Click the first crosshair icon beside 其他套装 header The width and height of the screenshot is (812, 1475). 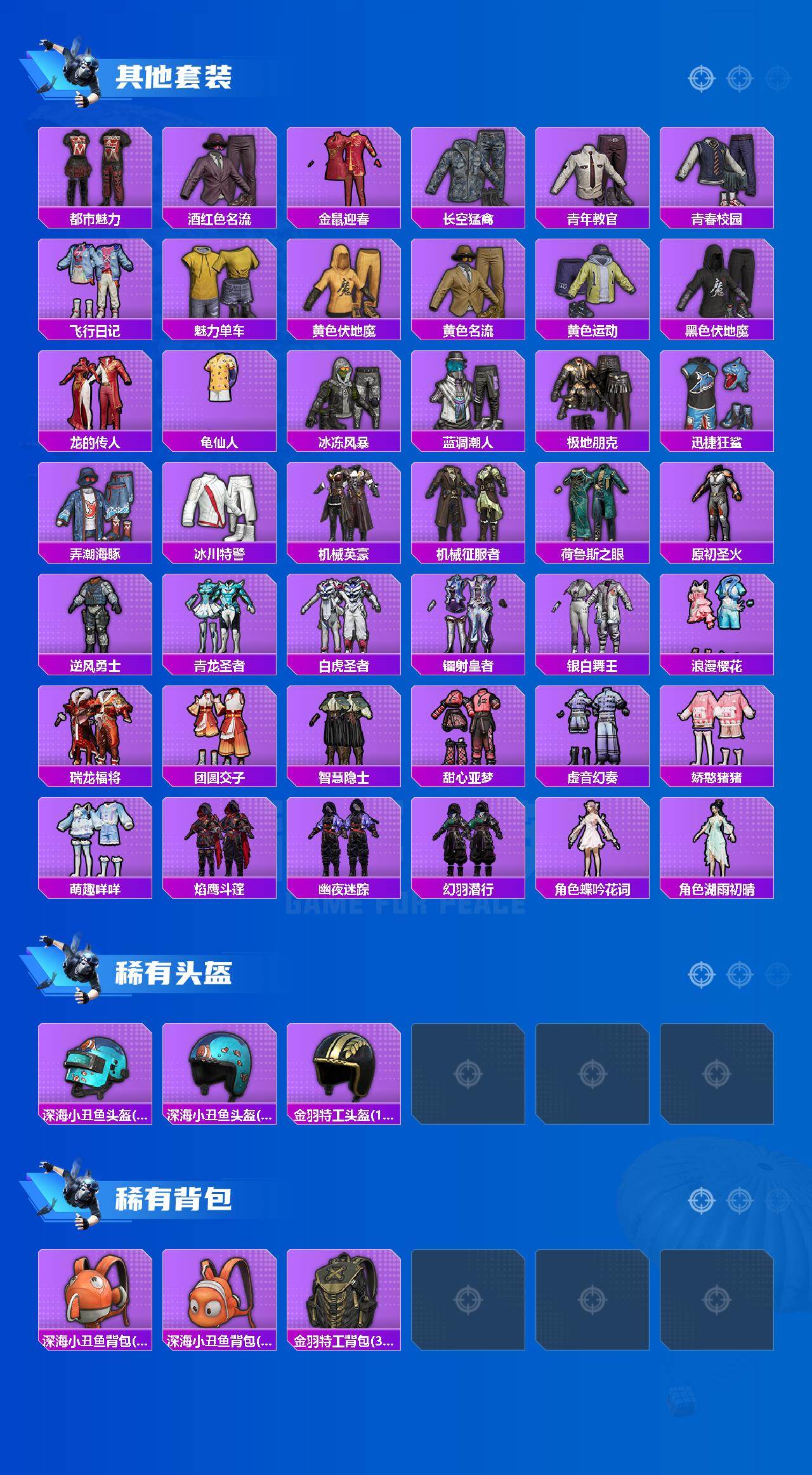[701, 77]
